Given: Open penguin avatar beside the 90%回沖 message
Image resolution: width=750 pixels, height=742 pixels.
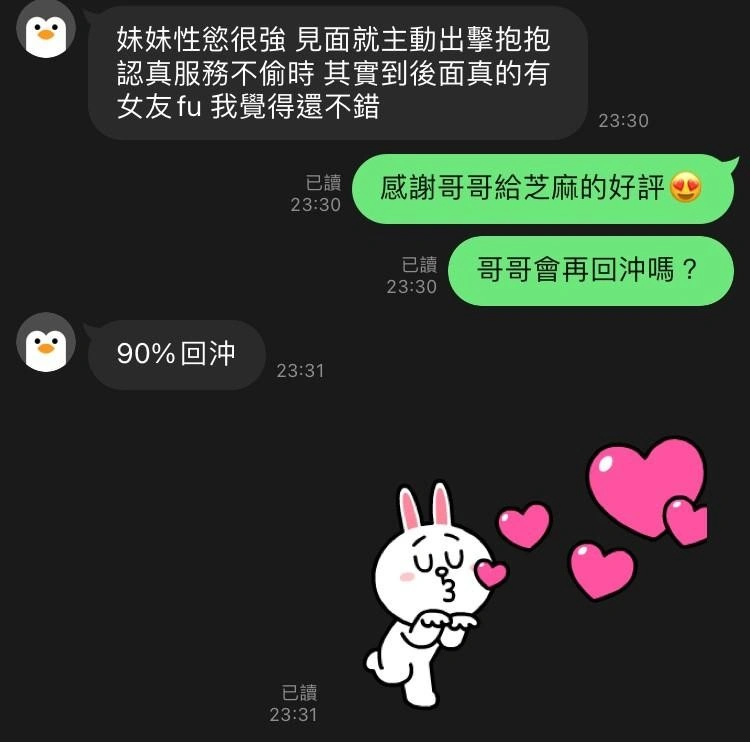Looking at the screenshot, I should (x=46, y=343).
